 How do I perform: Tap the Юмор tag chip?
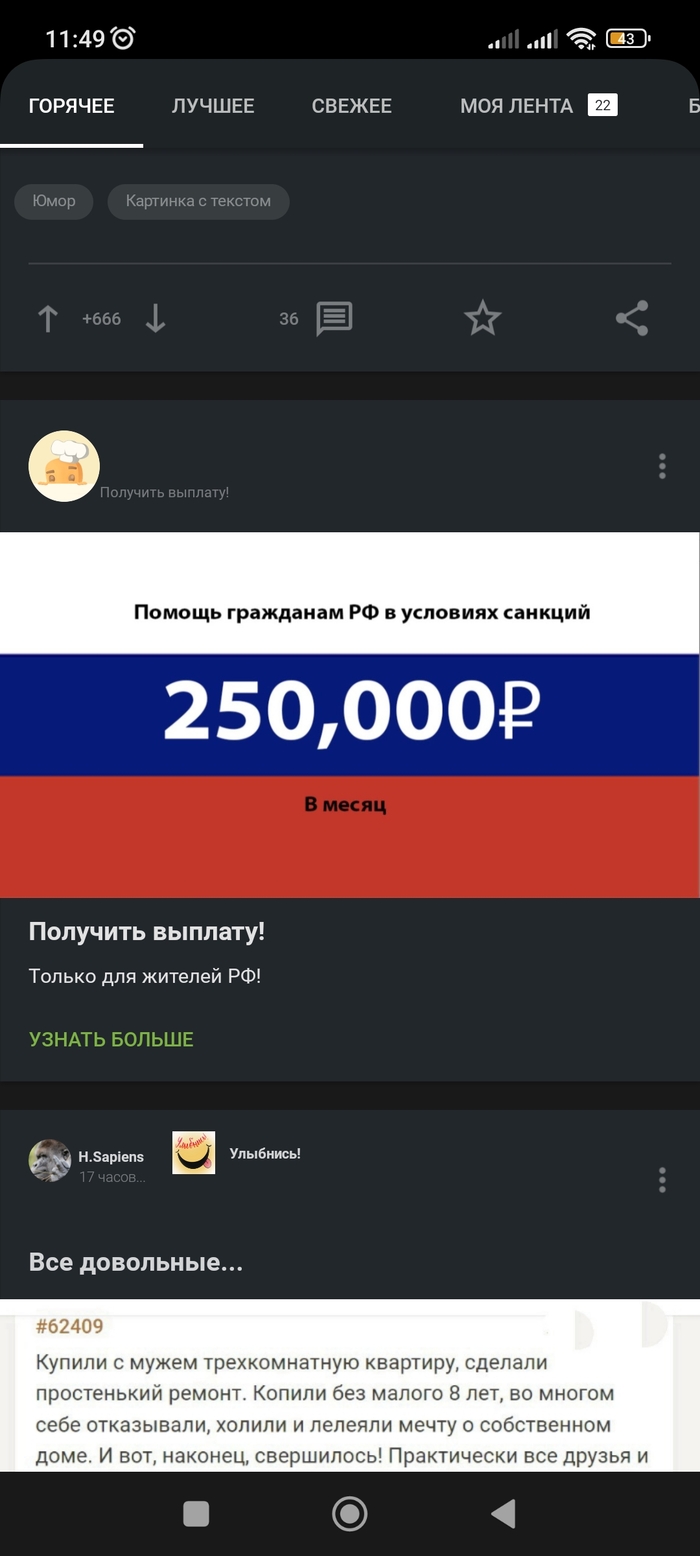(54, 201)
